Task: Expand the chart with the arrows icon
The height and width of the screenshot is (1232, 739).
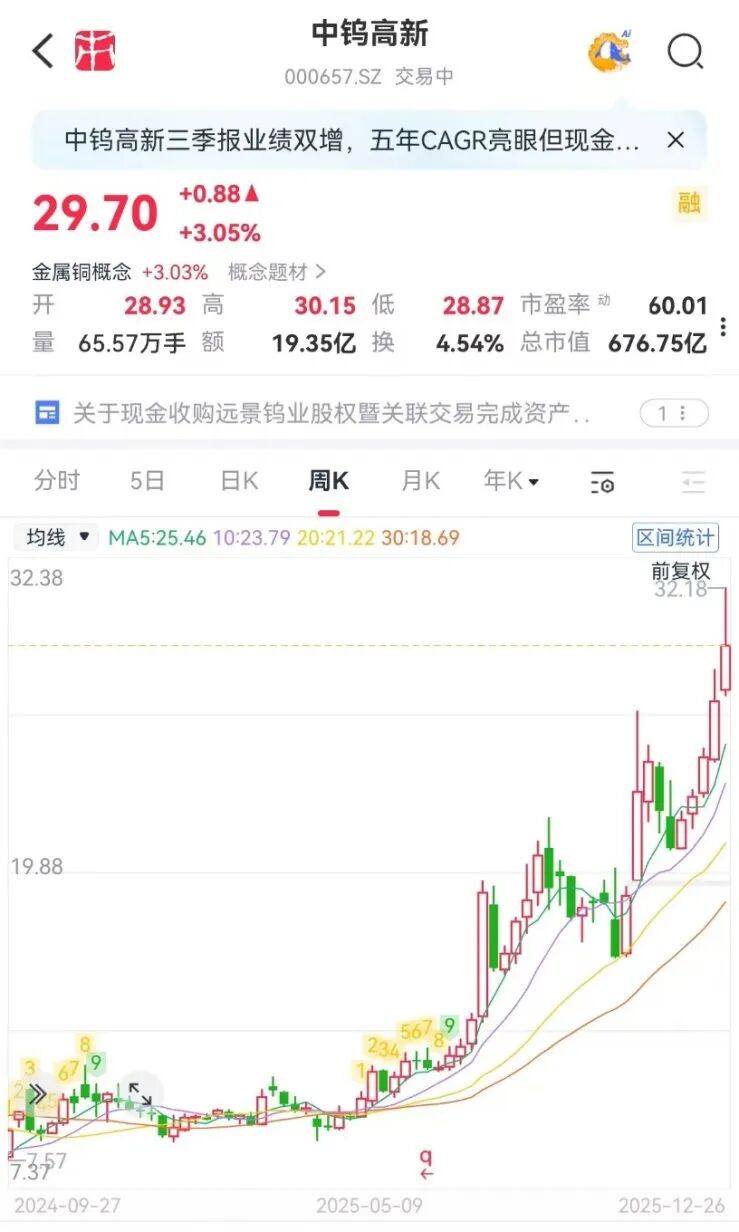Action: pos(140,1094)
